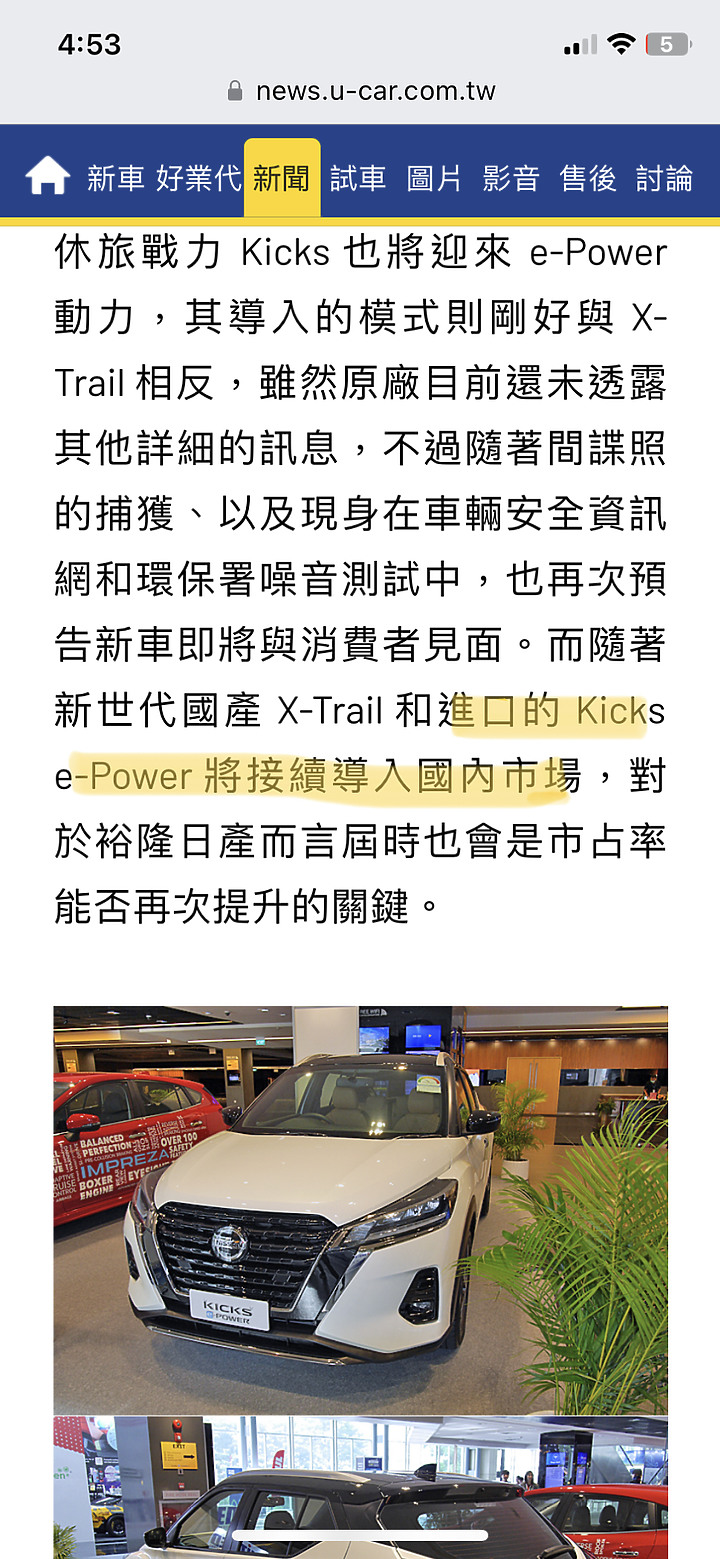Open the 討論 forum tab

tap(664, 179)
